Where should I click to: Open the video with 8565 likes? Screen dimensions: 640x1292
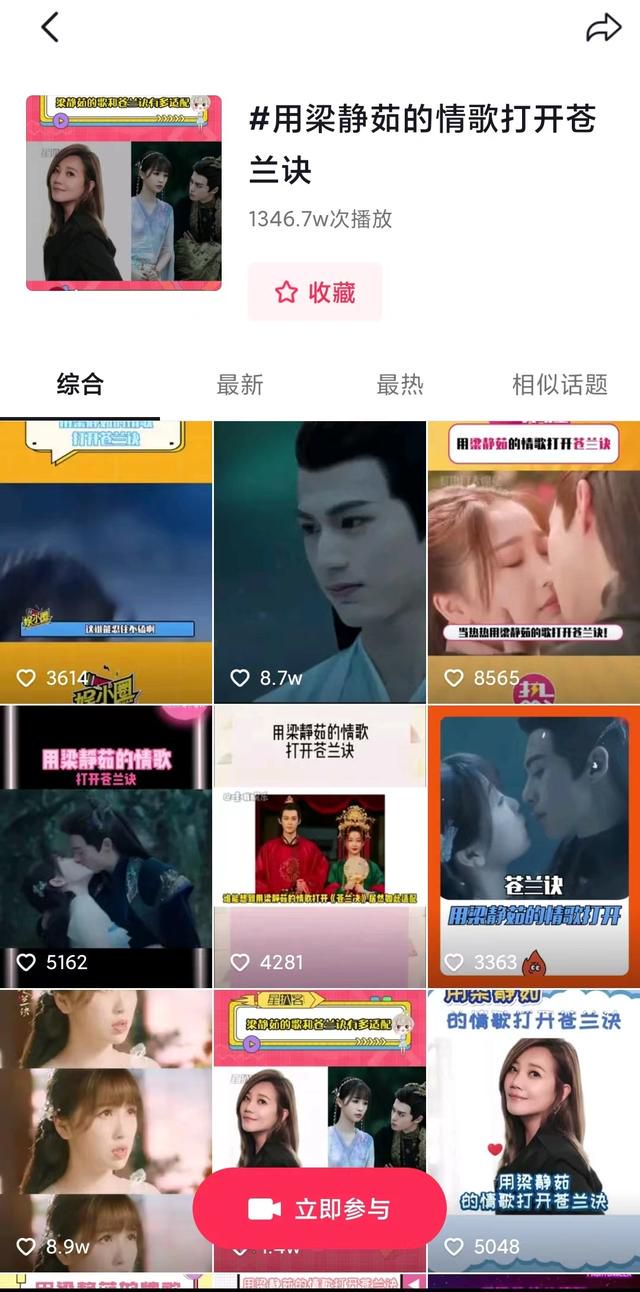[x=534, y=562]
